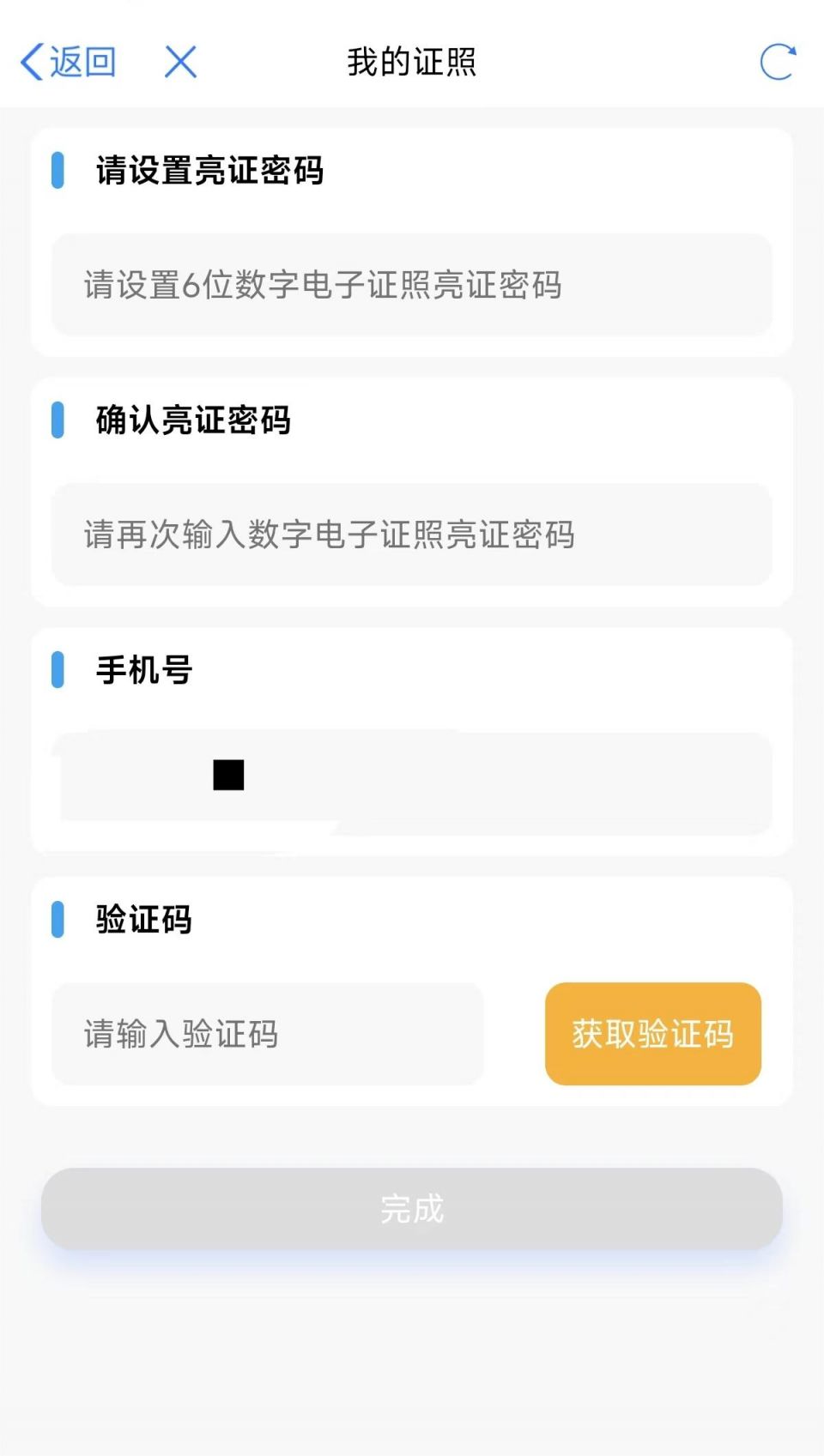824x1456 pixels.
Task: Close the page with the X icon
Action: 180,62
